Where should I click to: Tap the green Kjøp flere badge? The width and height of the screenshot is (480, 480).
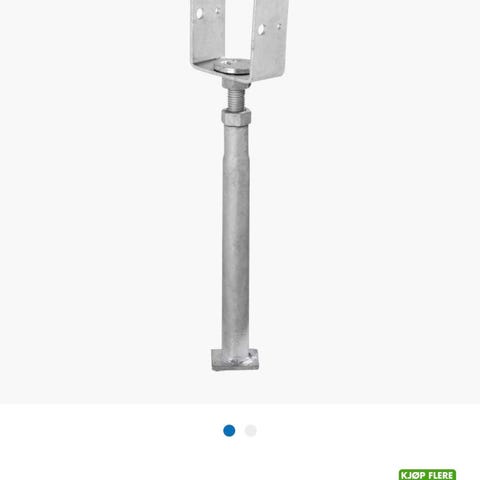tap(427, 475)
